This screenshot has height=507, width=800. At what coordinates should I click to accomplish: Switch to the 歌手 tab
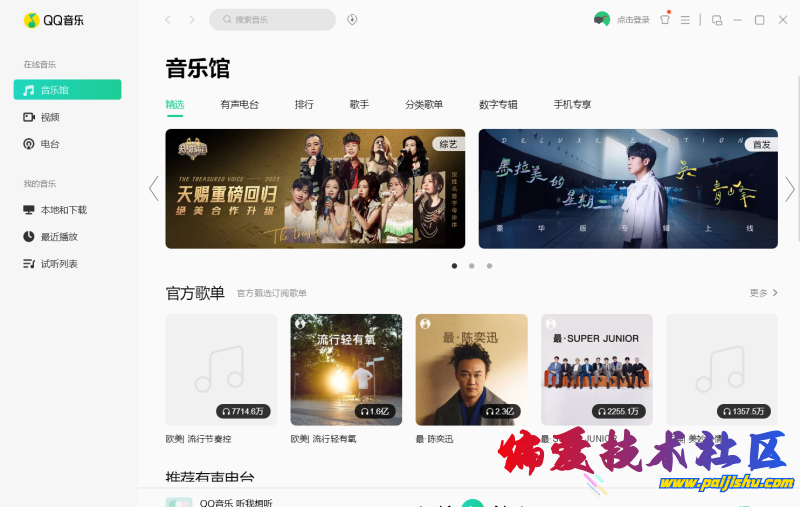(x=359, y=104)
